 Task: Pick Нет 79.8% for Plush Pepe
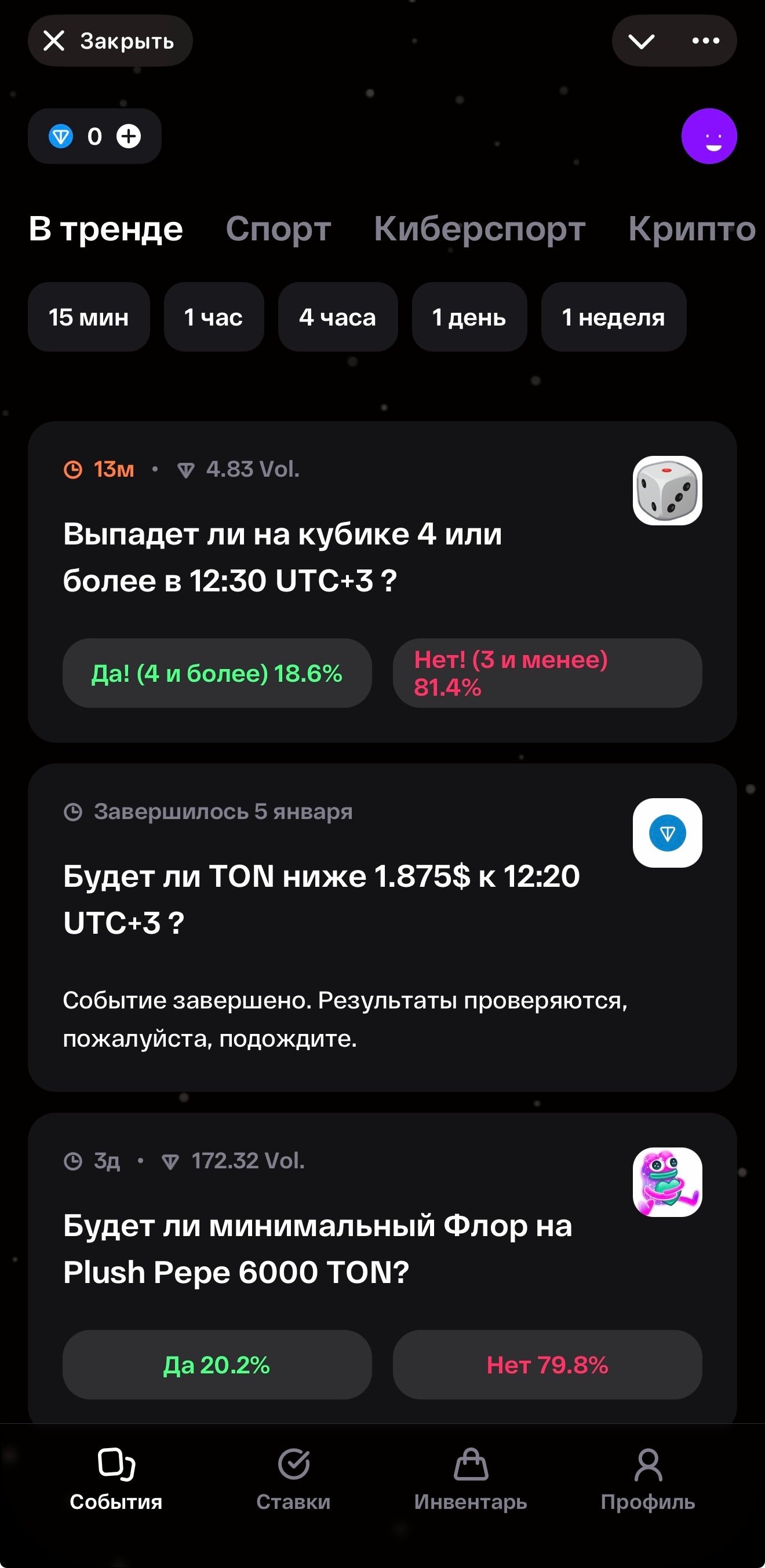pos(547,1365)
